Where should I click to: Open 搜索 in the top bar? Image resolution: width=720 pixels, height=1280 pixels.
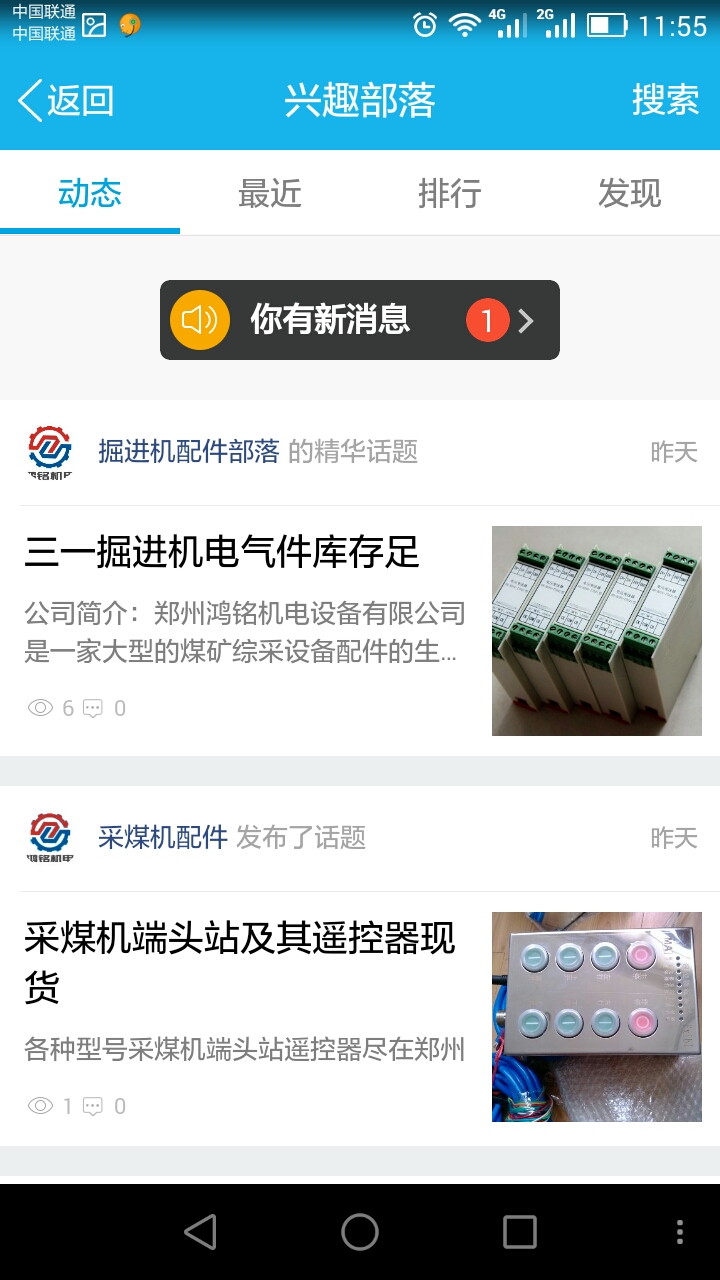665,100
